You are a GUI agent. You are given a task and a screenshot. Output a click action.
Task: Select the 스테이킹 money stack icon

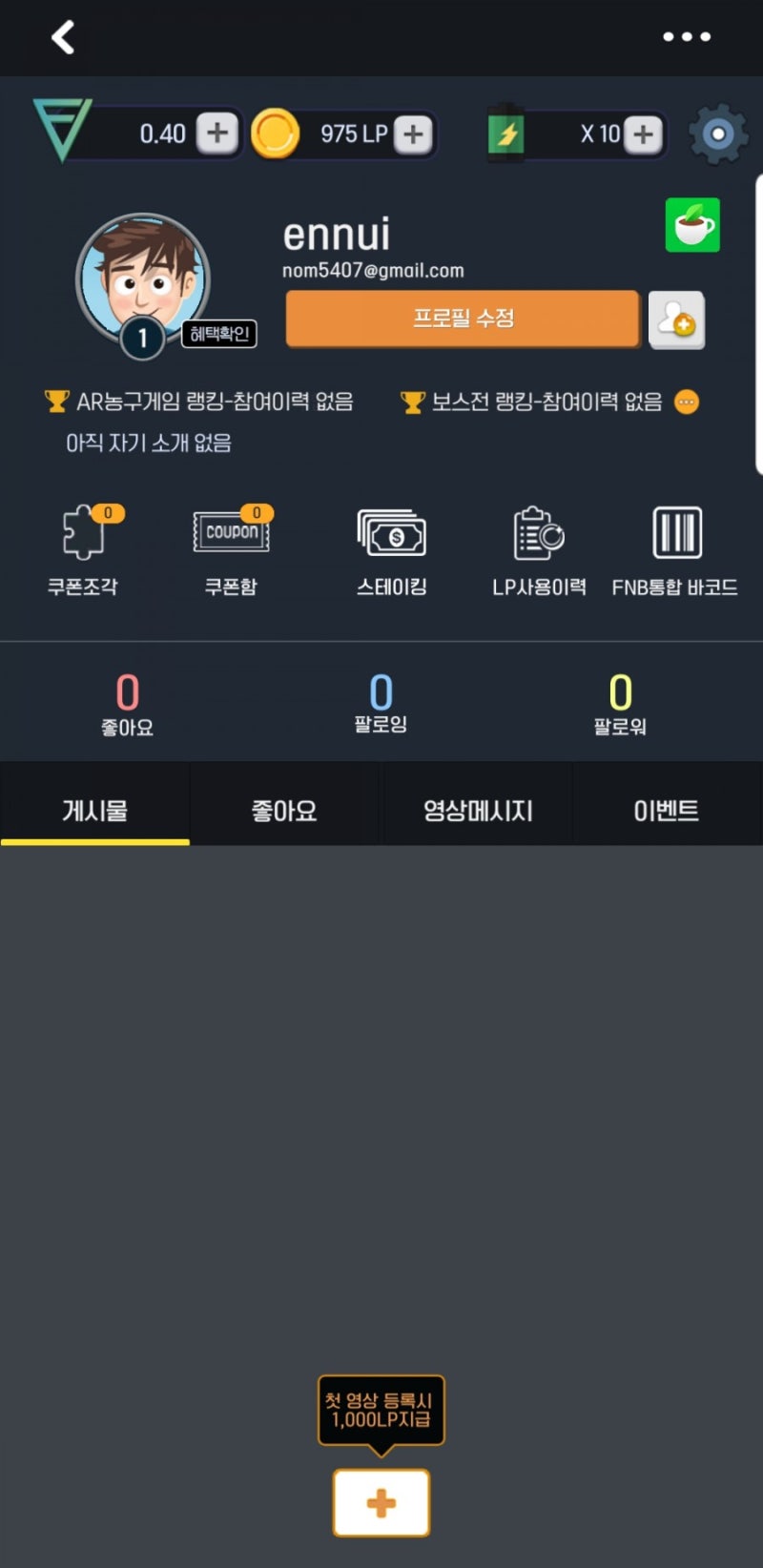pyautogui.click(x=389, y=534)
